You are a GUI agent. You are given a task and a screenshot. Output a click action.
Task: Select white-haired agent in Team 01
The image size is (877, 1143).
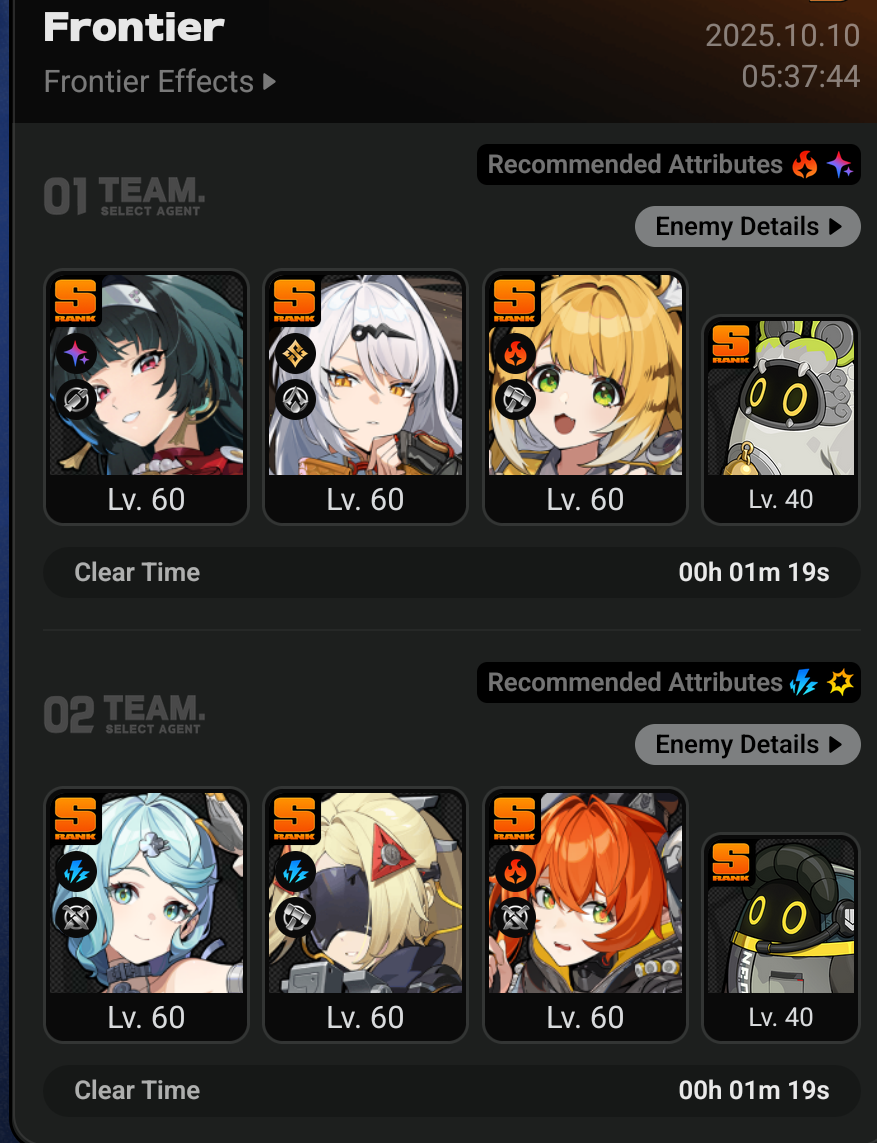(x=365, y=397)
